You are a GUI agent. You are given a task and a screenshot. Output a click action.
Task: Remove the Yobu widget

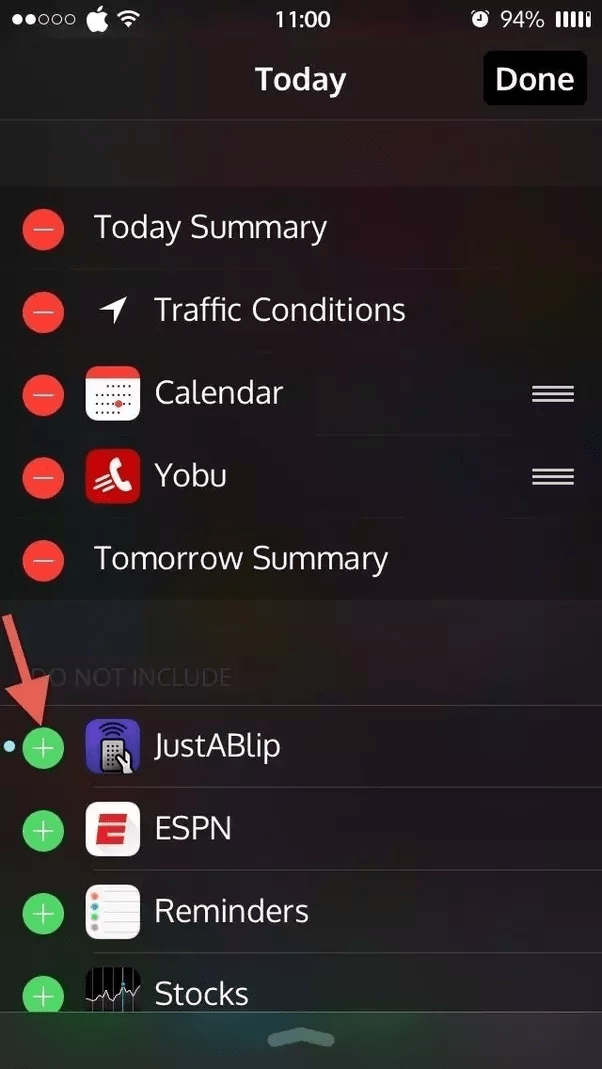point(43,478)
